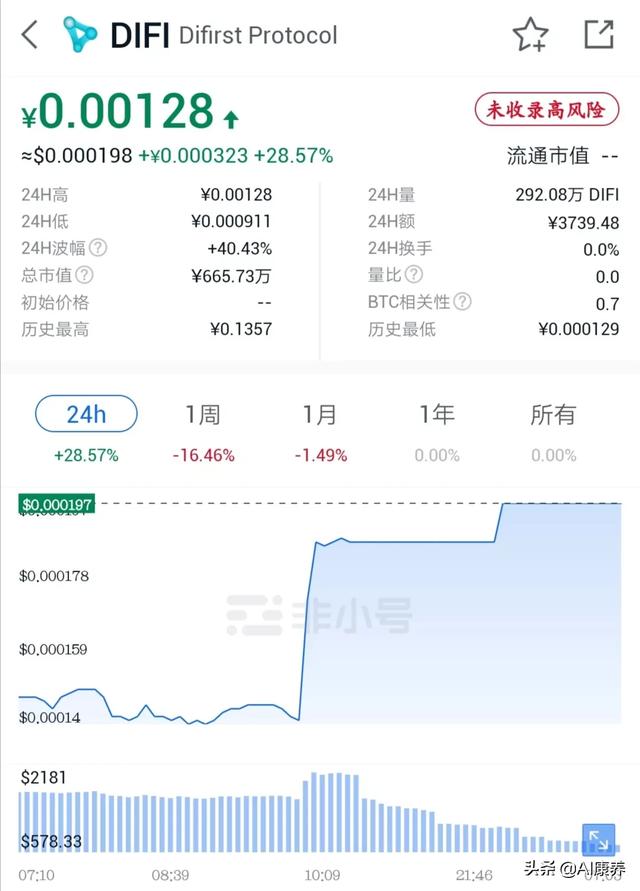The width and height of the screenshot is (640, 891).
Task: Select the 24h chart range
Action: tap(86, 414)
